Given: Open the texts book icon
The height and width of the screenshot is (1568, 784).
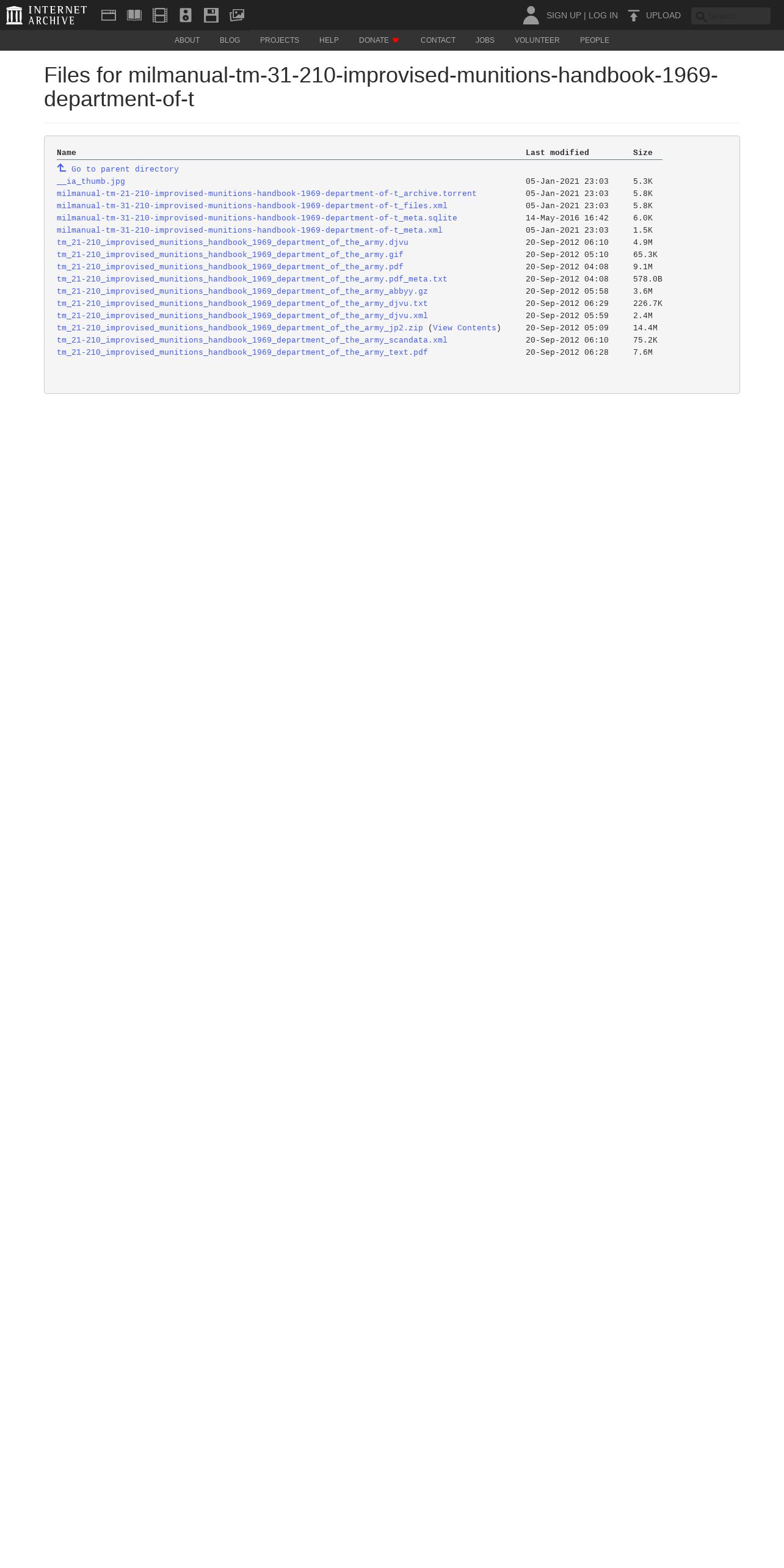Looking at the screenshot, I should tap(134, 15).
